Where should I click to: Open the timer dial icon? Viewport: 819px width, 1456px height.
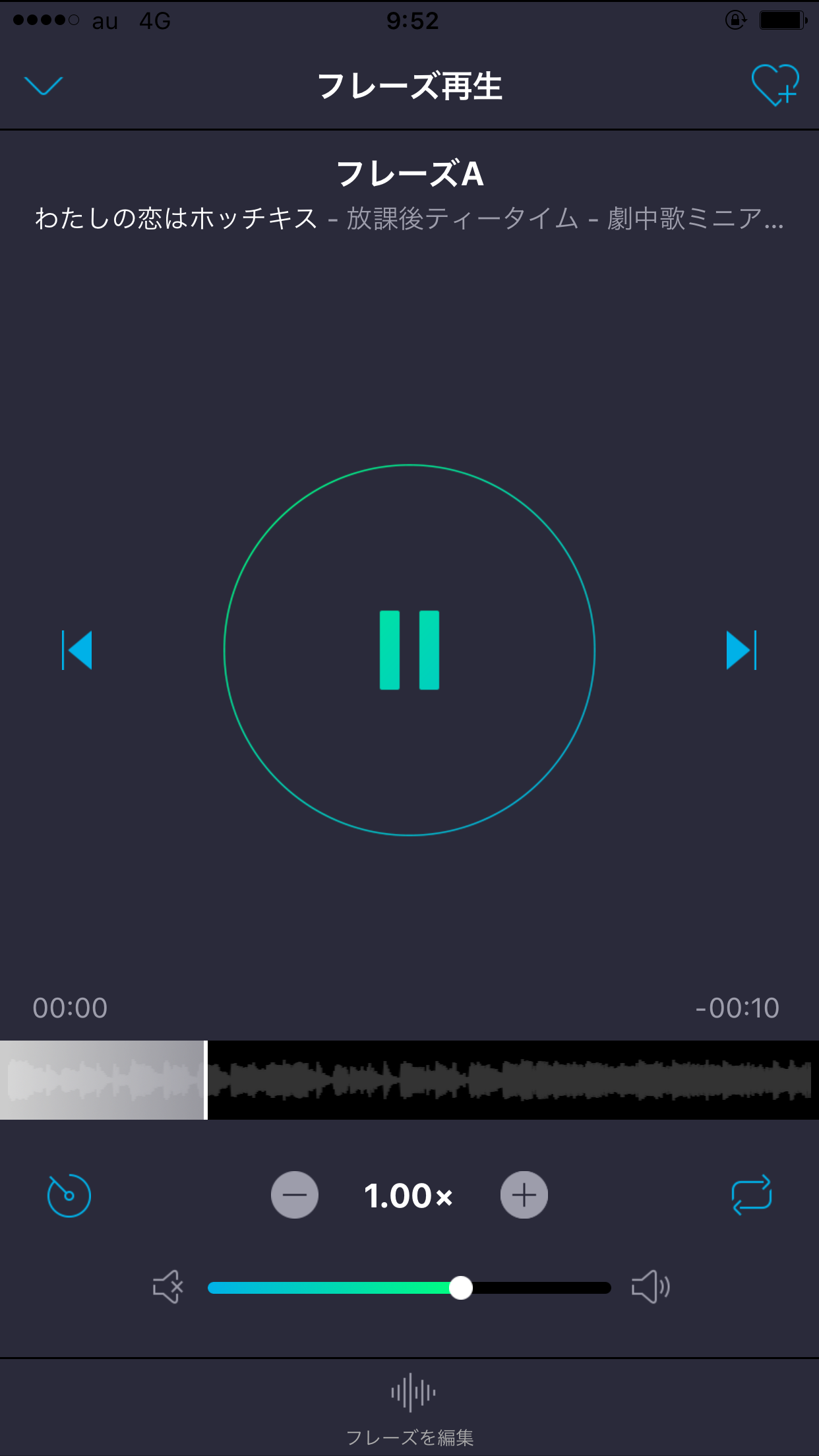point(69,1195)
